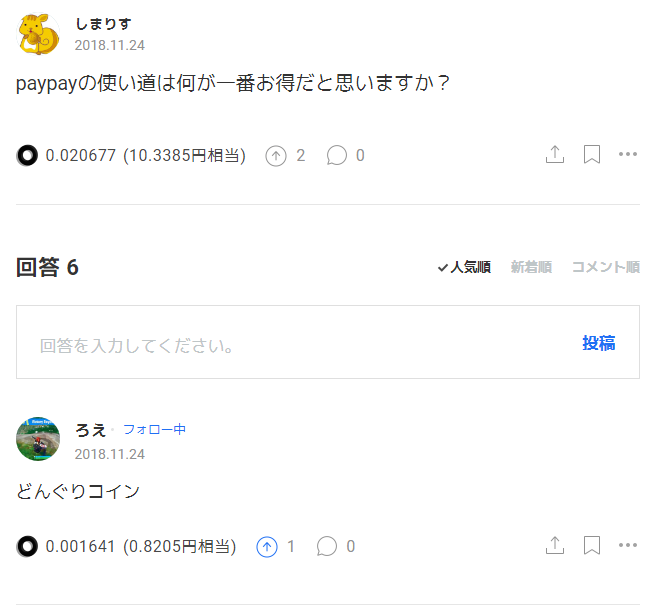This screenshot has height=607, width=667.
Task: Open ろえ's profile avatar
Action: point(38,438)
